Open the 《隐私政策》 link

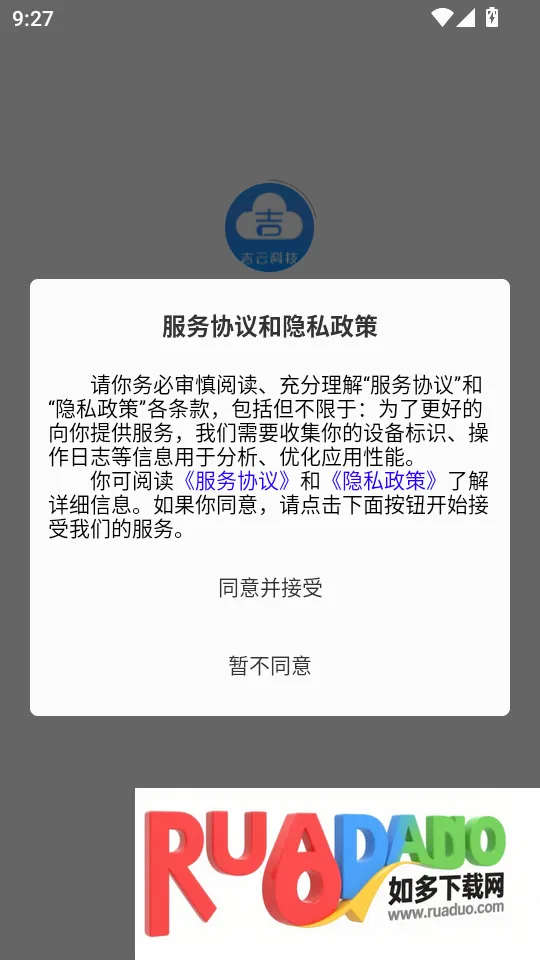pos(384,481)
